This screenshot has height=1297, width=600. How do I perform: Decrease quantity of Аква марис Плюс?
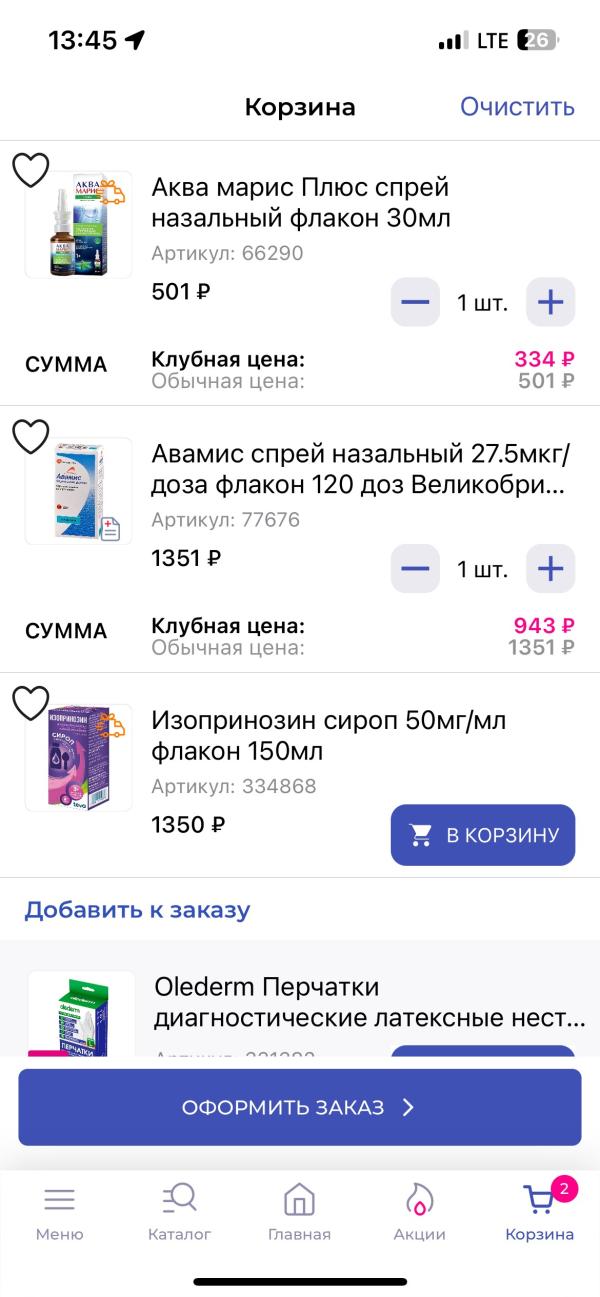coord(415,302)
